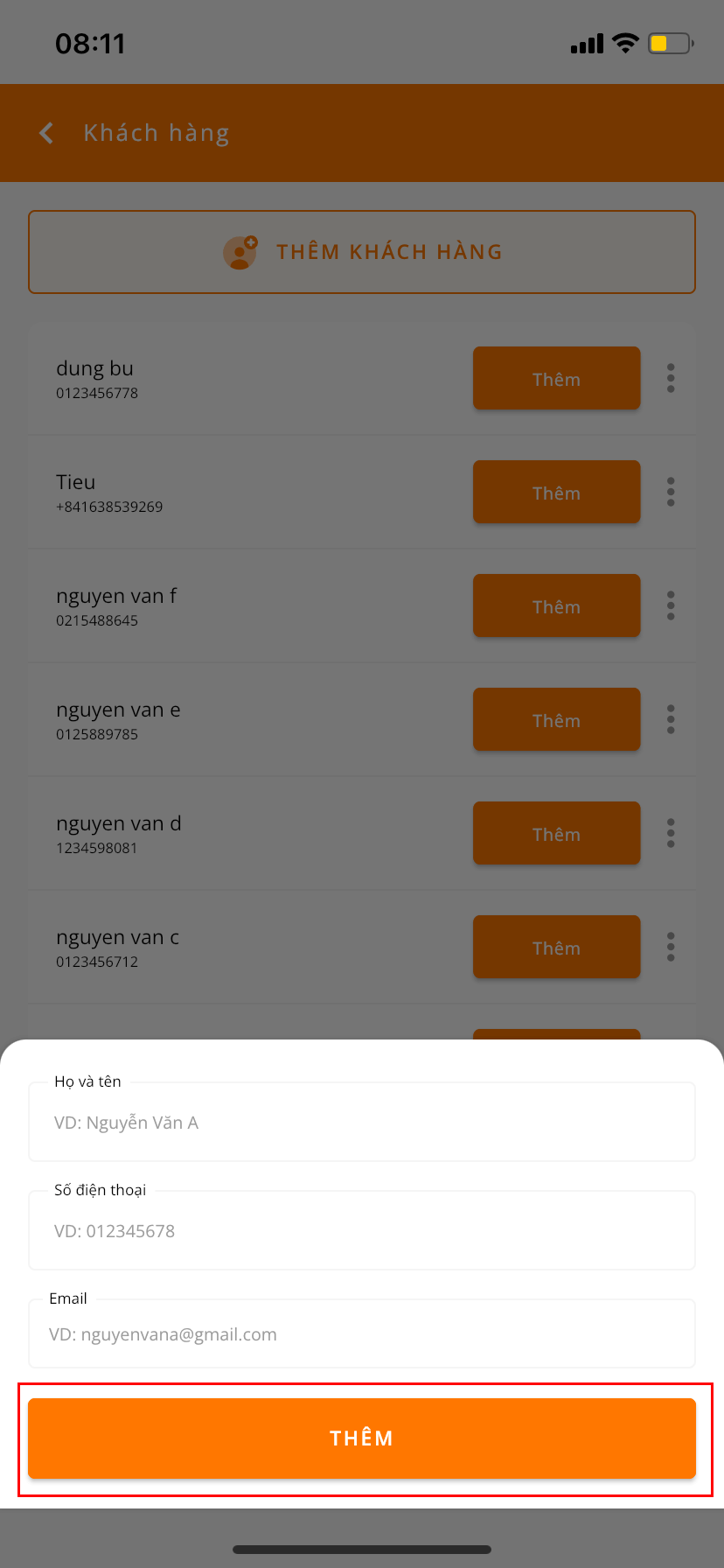
Task: Open more options for nguyen van e
Action: pos(671,719)
